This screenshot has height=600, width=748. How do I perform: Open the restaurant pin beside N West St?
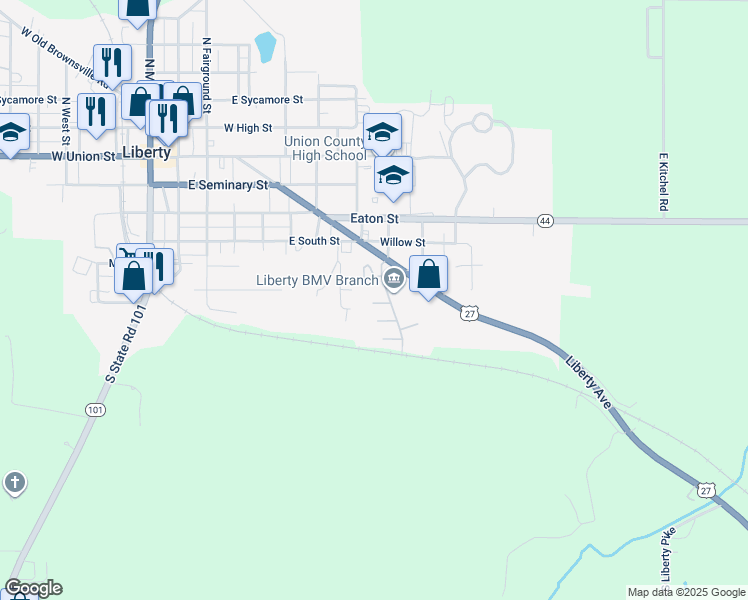(x=96, y=114)
